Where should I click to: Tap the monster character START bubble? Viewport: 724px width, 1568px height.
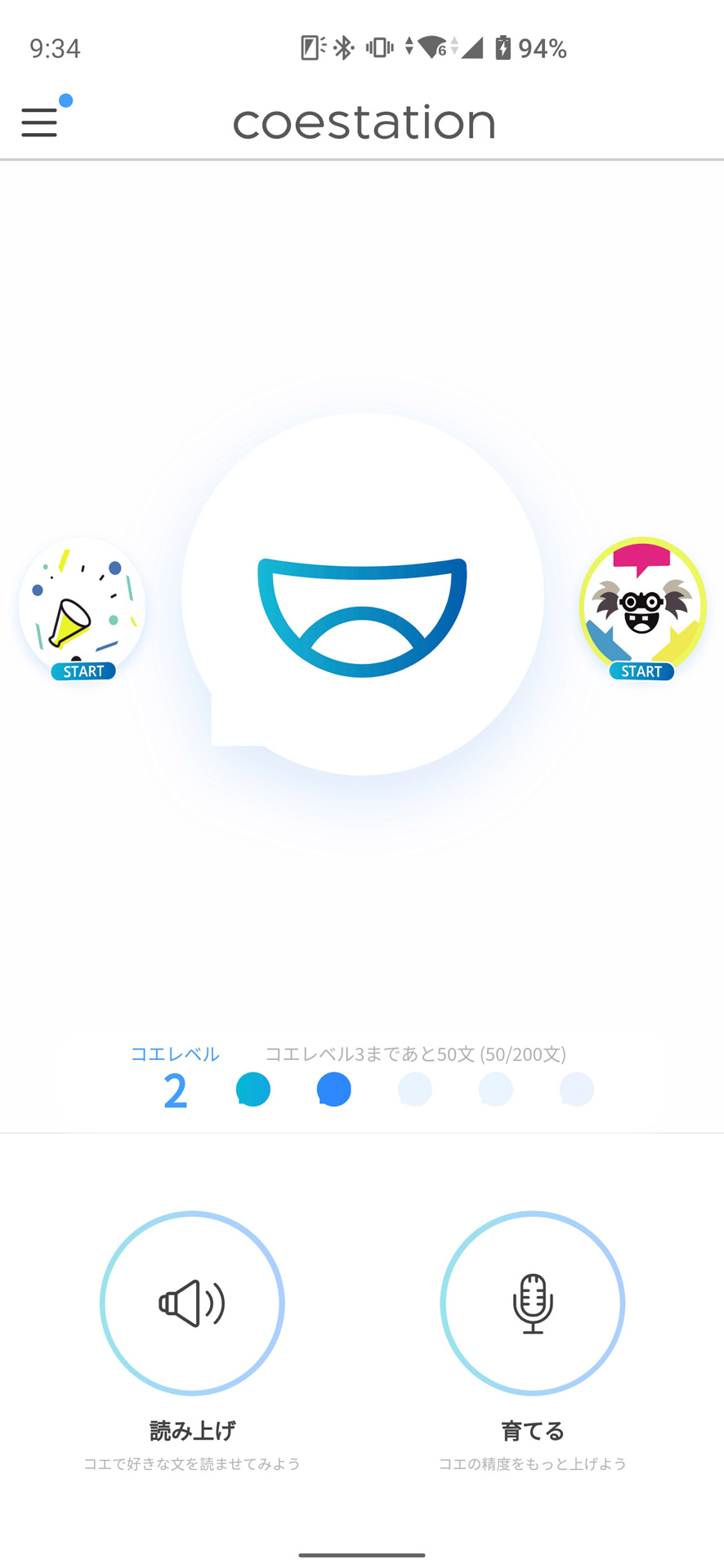642,608
